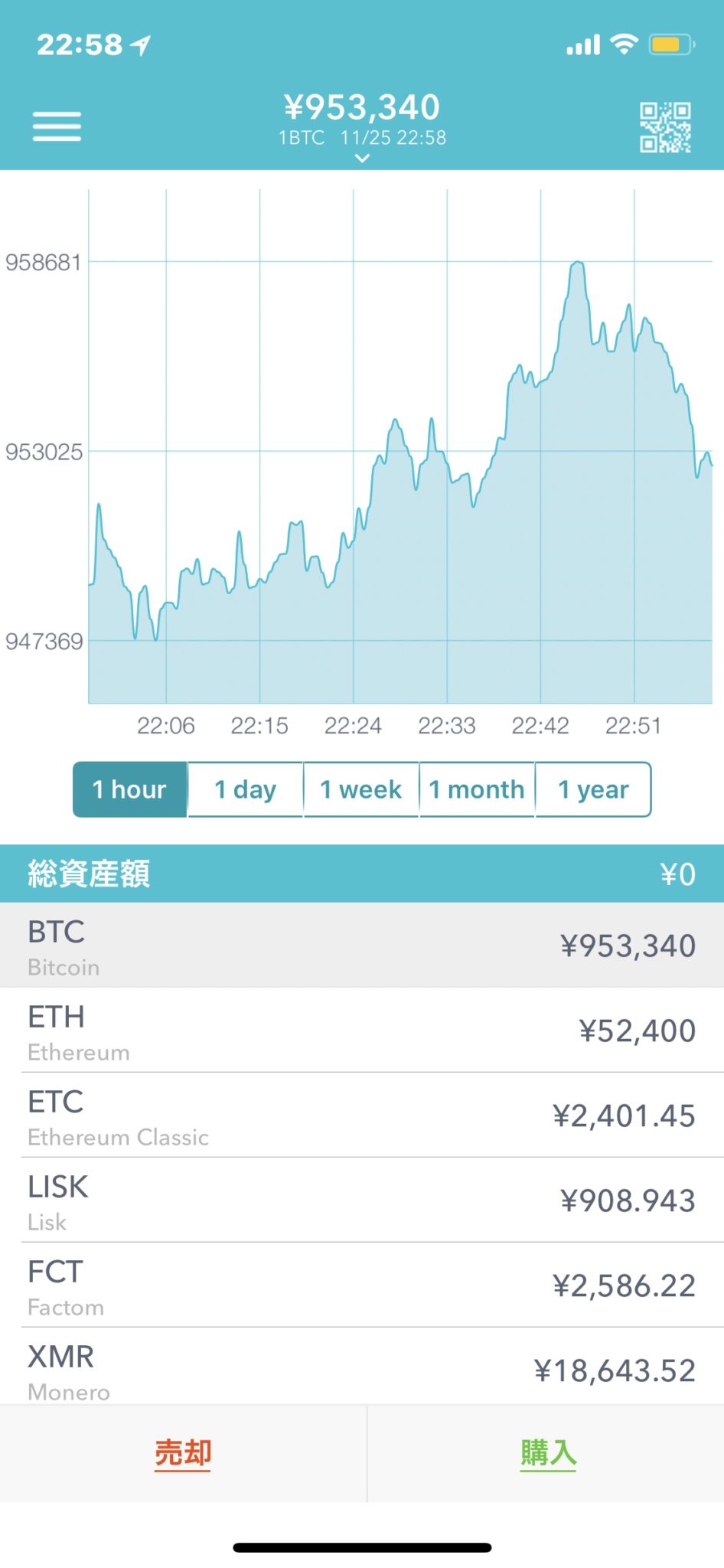
Task: Open the FCT Factom row
Action: (x=362, y=1285)
